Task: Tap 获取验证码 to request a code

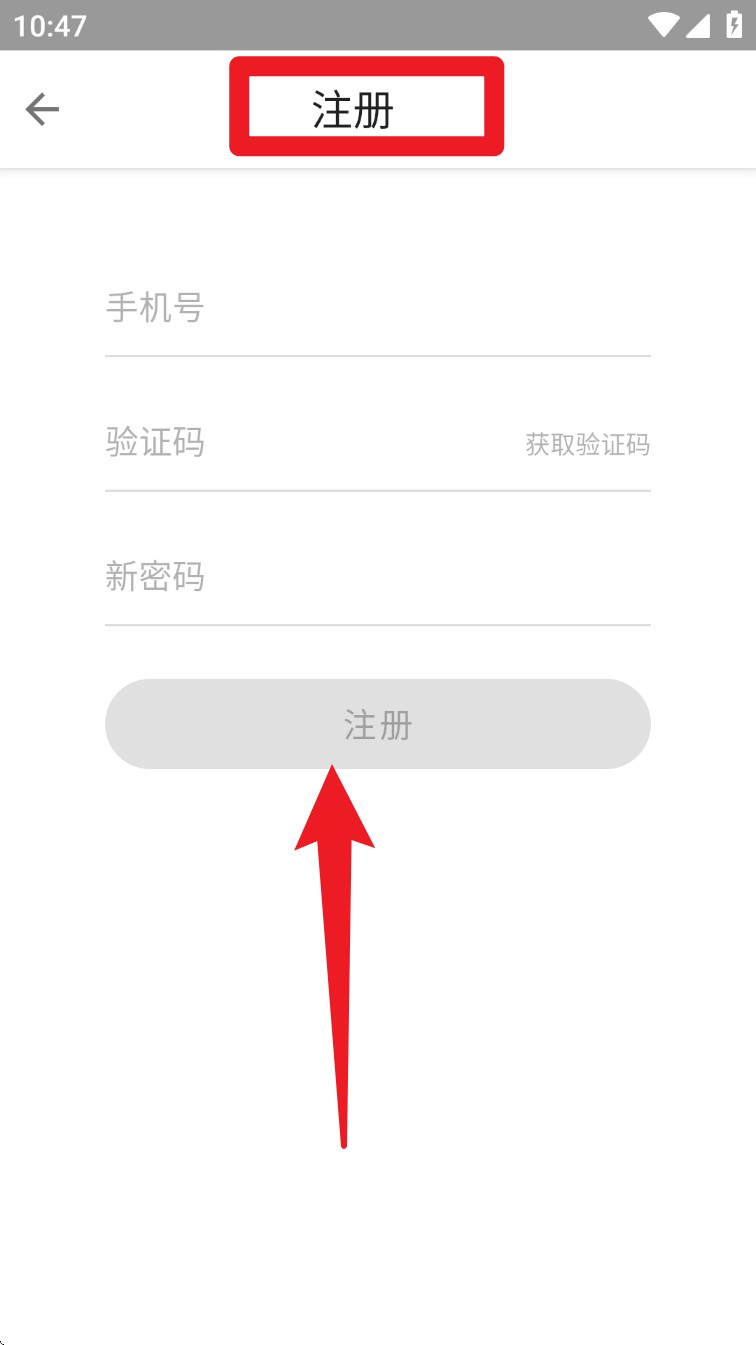Action: click(588, 444)
